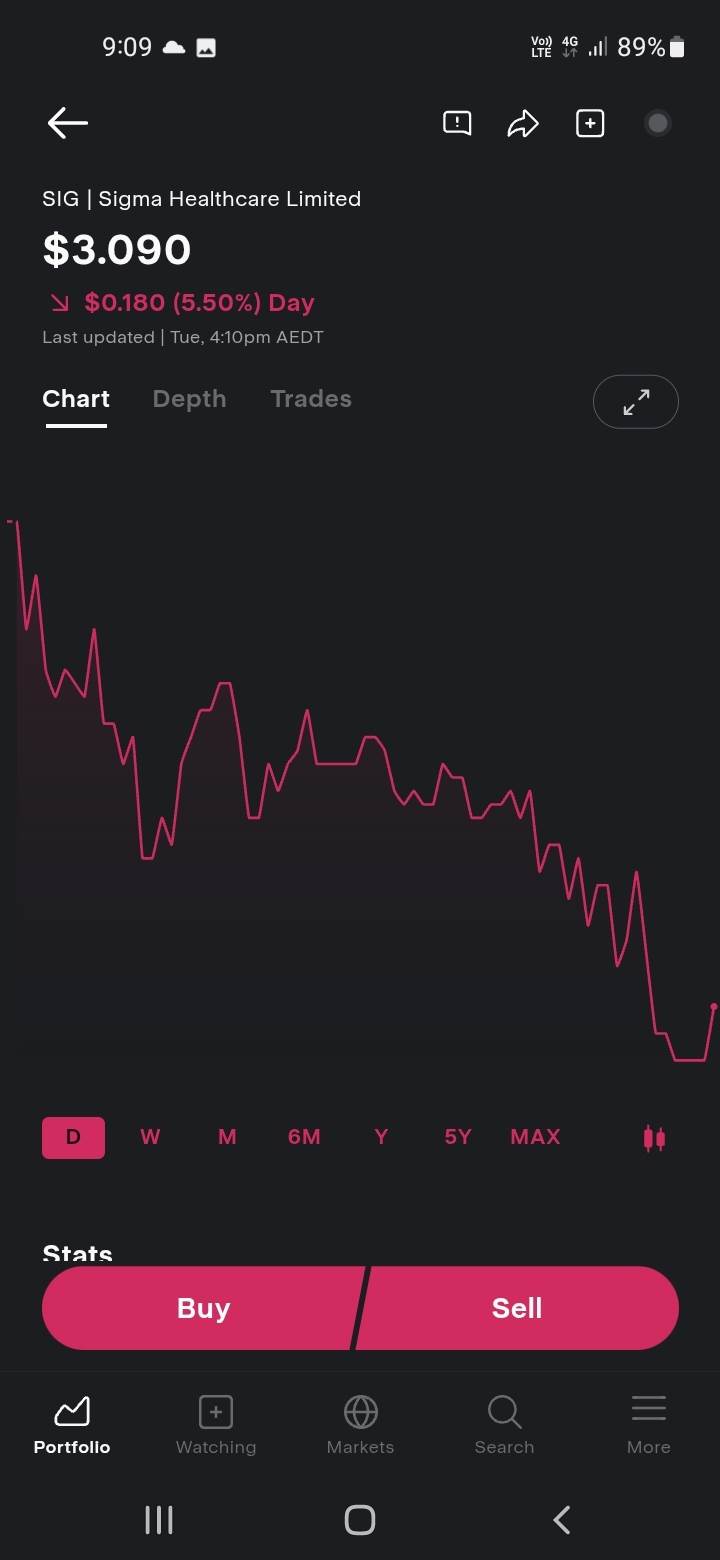Go to the Search tab
Viewport: 720px width, 1560px height.
point(504,1425)
